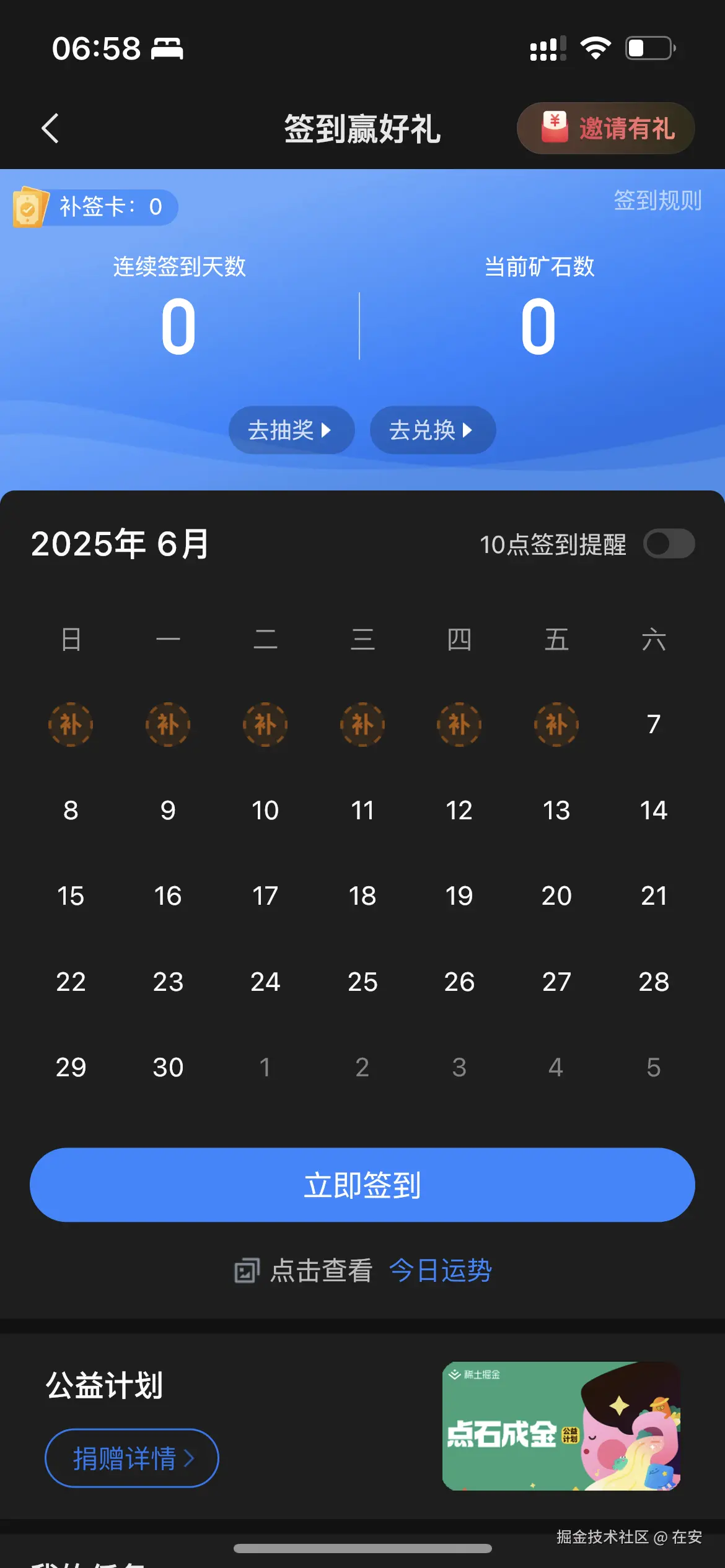Screen dimensions: 725x1568
Task: Tap the 补 icon on Sunday June 1
Action: click(71, 725)
